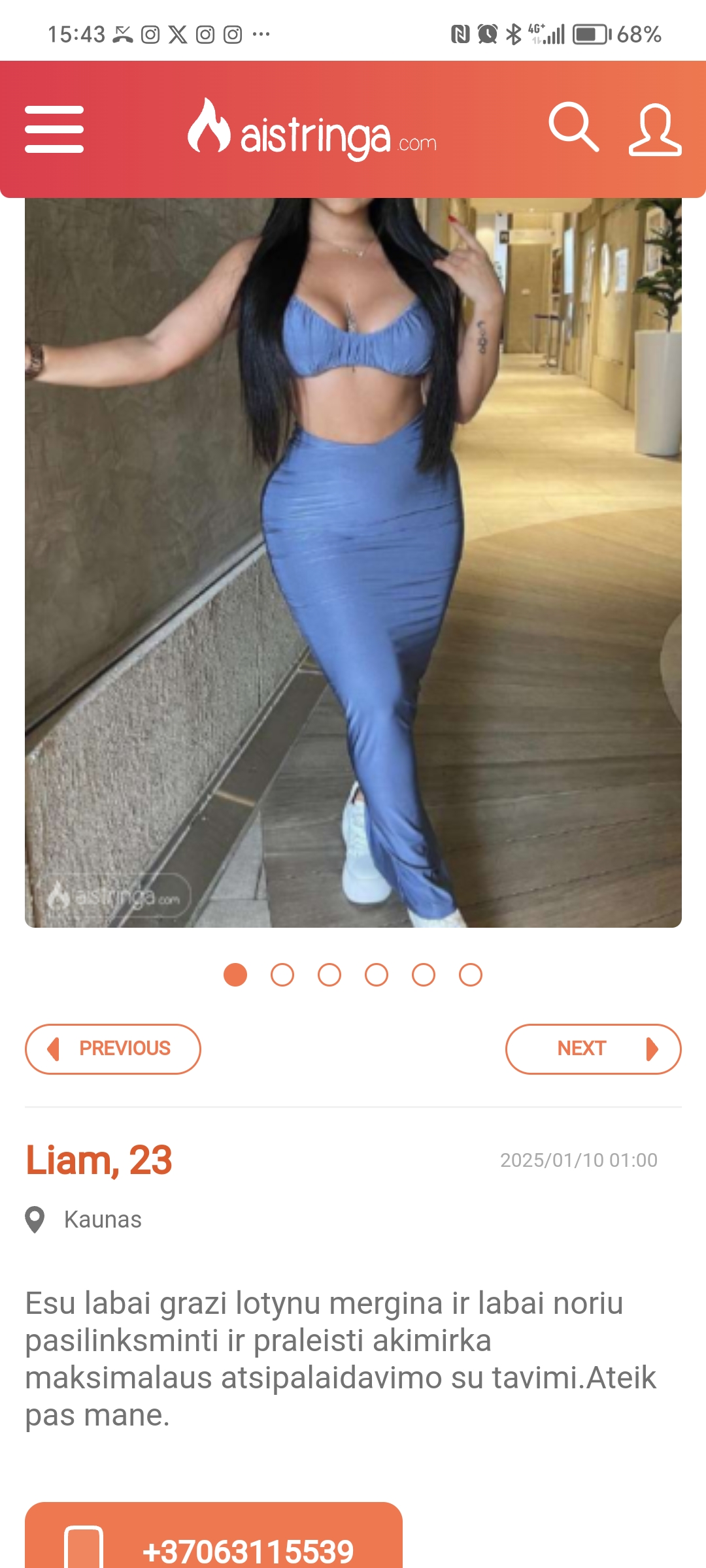
Task: Select the sixth photo indicator dot
Action: coord(471,975)
